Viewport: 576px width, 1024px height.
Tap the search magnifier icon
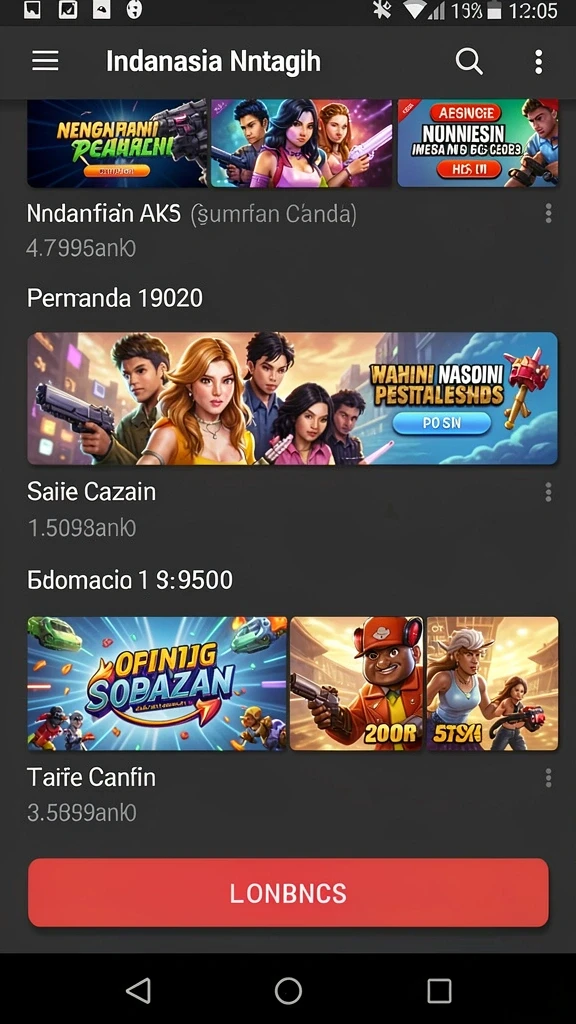pos(469,61)
